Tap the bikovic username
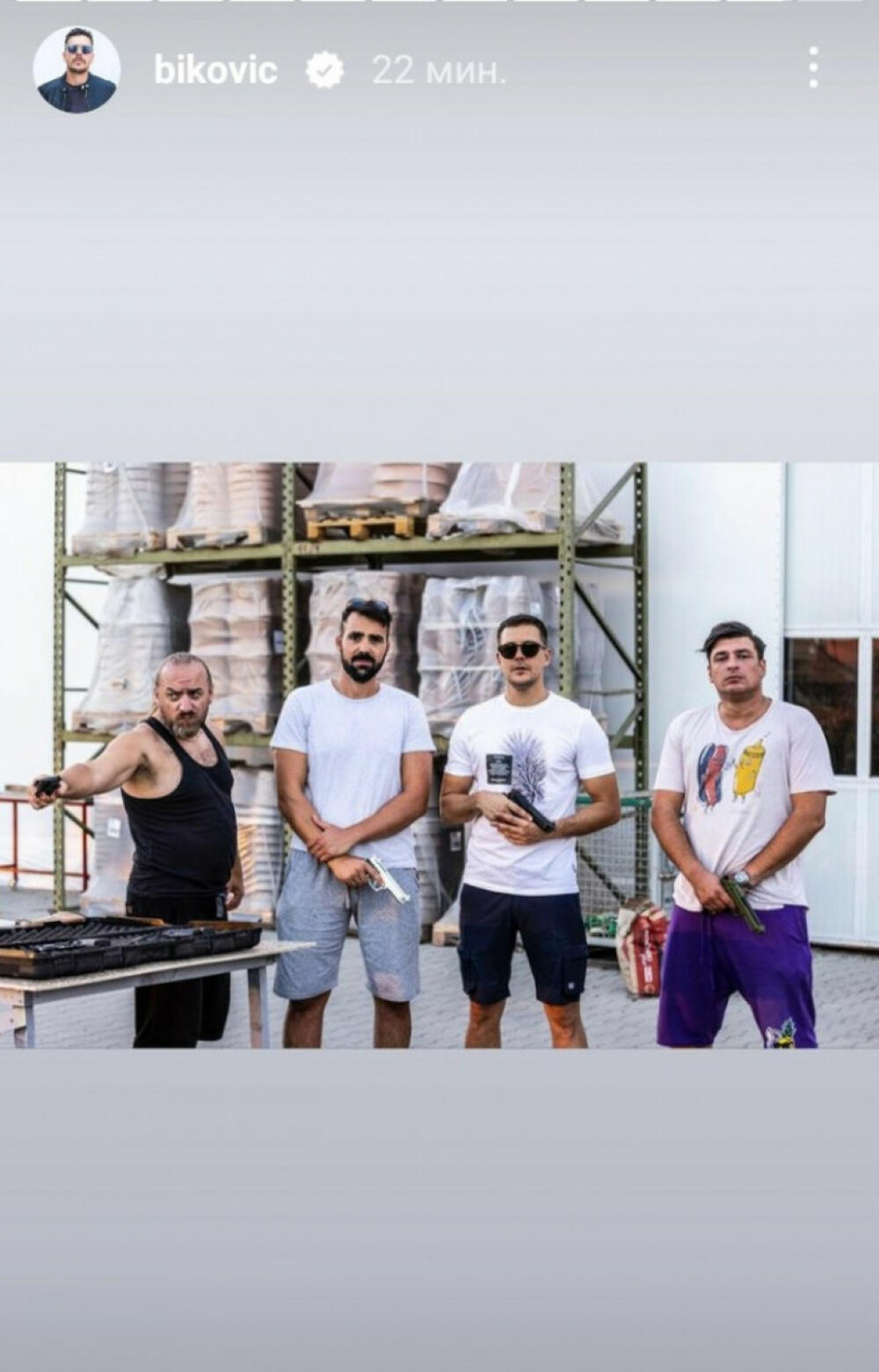This screenshot has width=879, height=1372. (215, 70)
